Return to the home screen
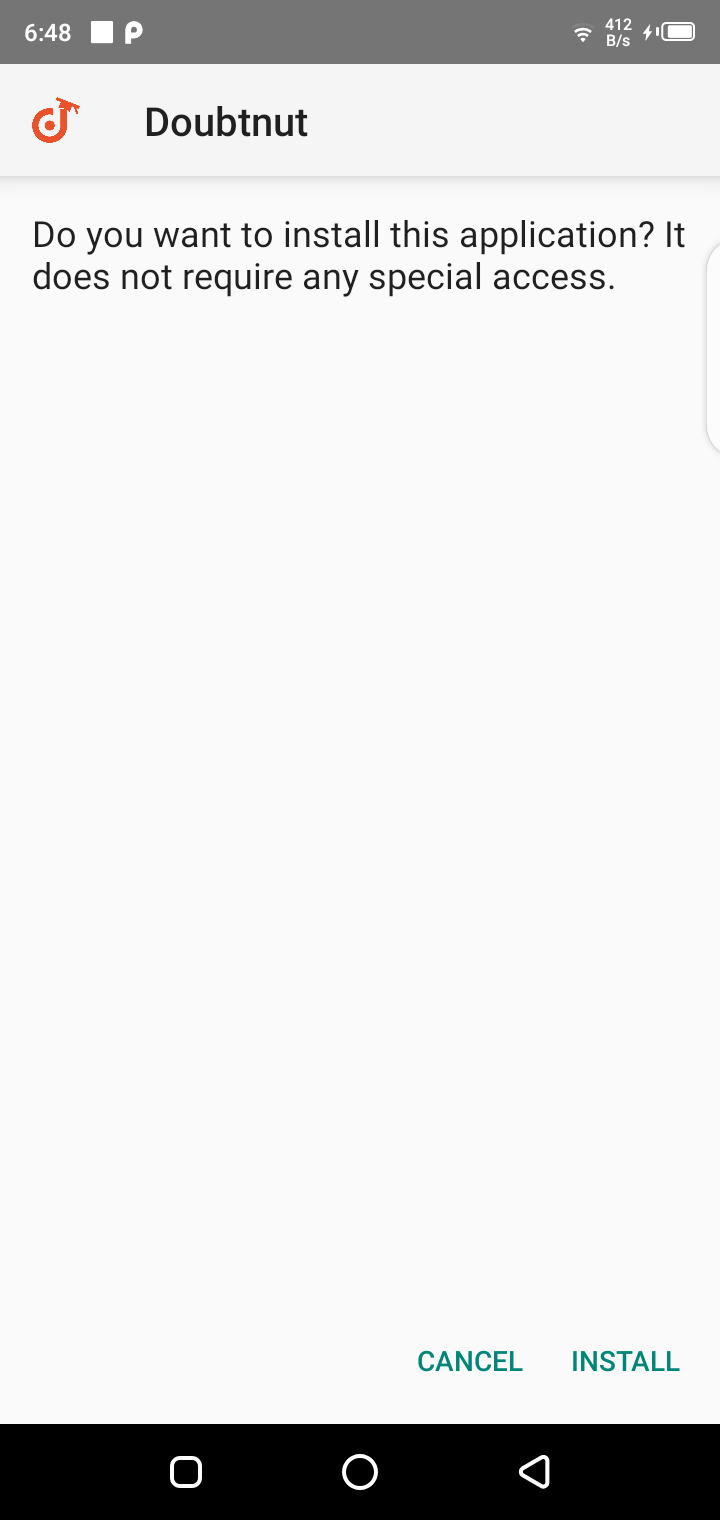 (360, 1471)
